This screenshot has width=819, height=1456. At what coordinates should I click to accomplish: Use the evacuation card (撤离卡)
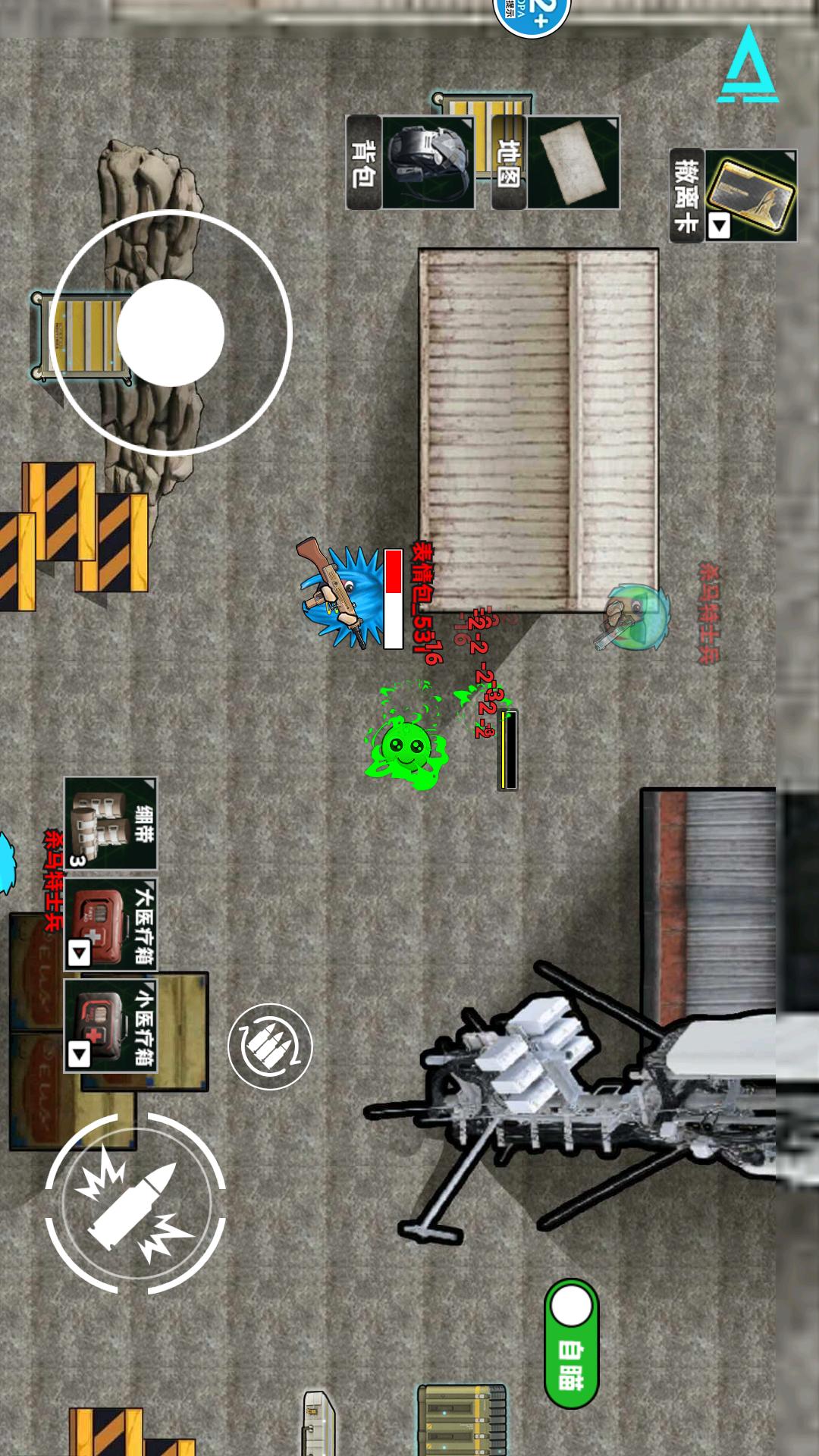734,195
